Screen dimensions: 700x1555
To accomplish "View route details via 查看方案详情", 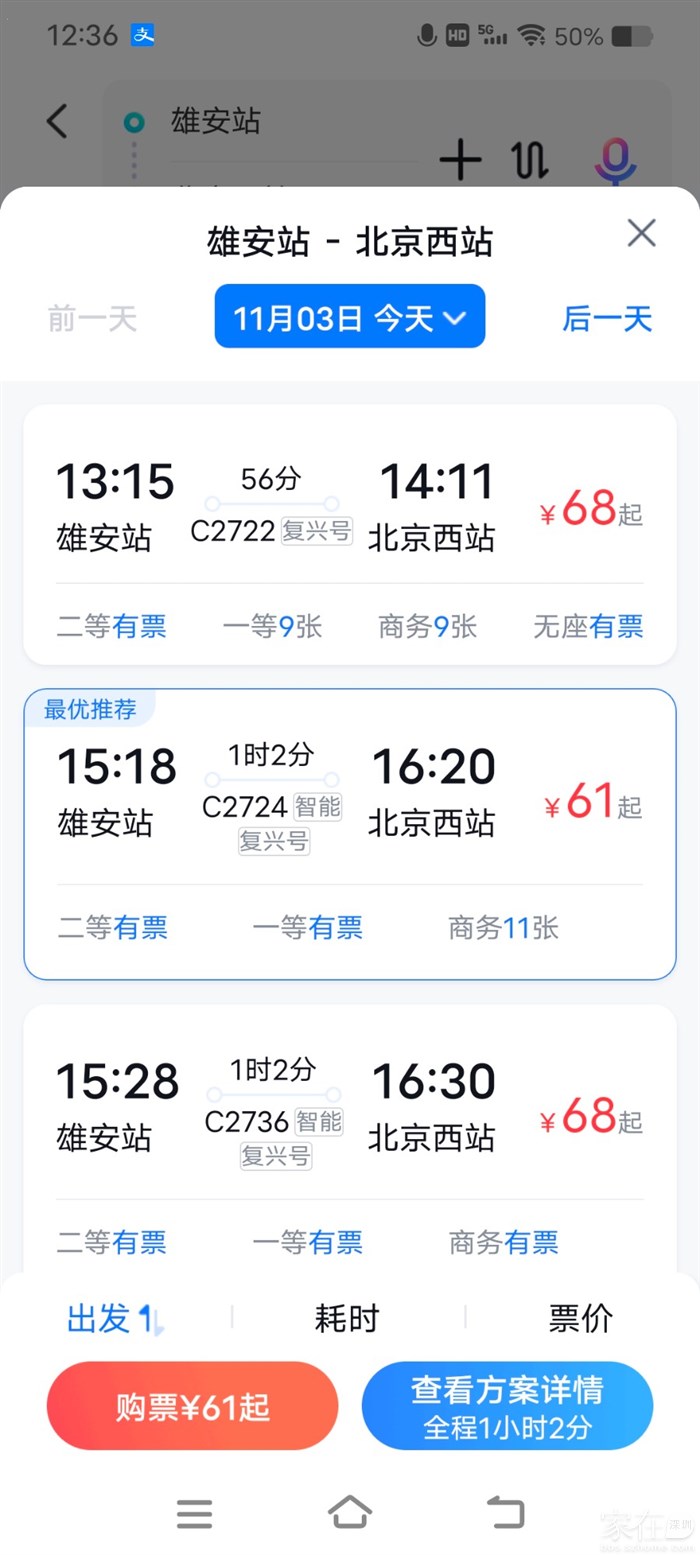I will pos(507,1406).
